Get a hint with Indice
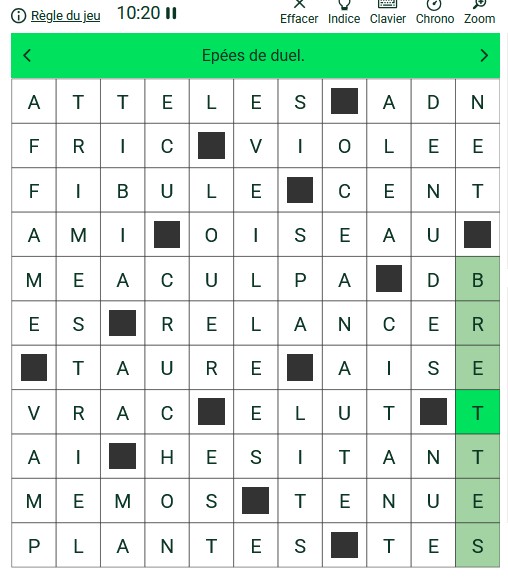 (x=344, y=12)
